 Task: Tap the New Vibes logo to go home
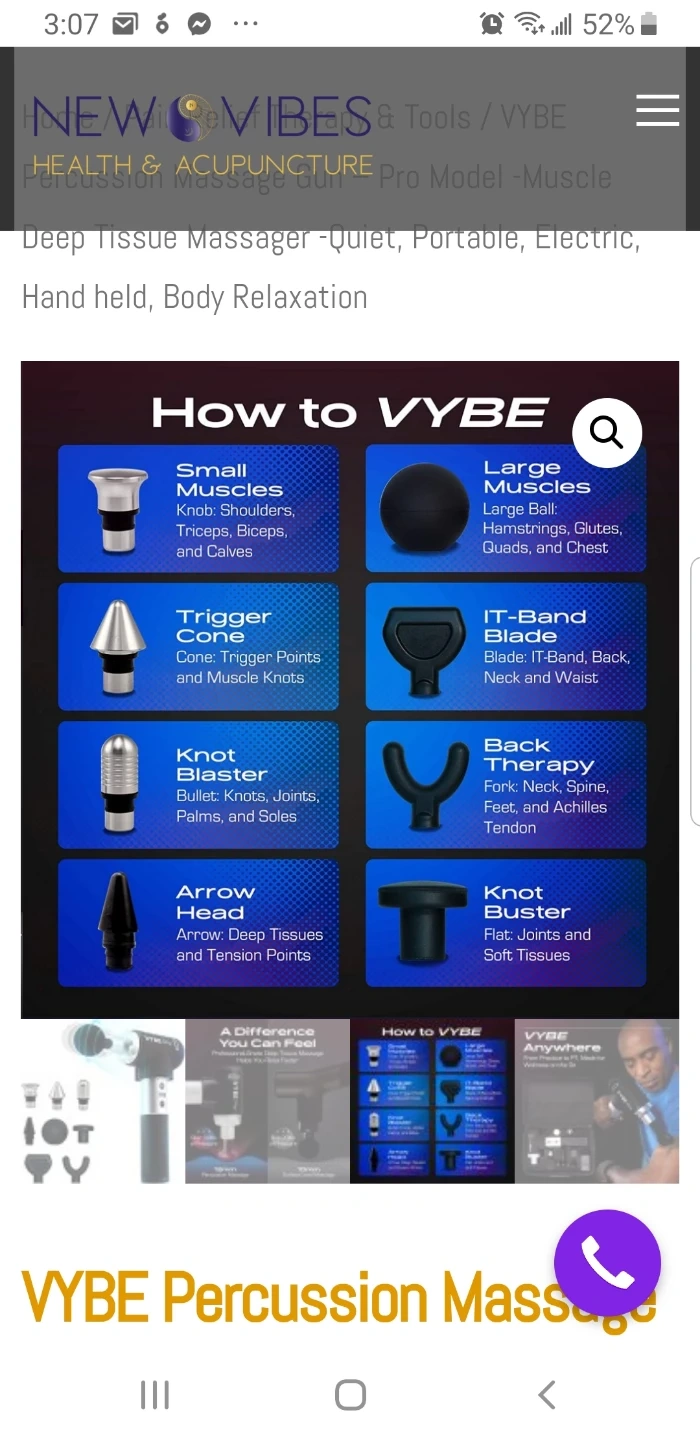(x=202, y=137)
